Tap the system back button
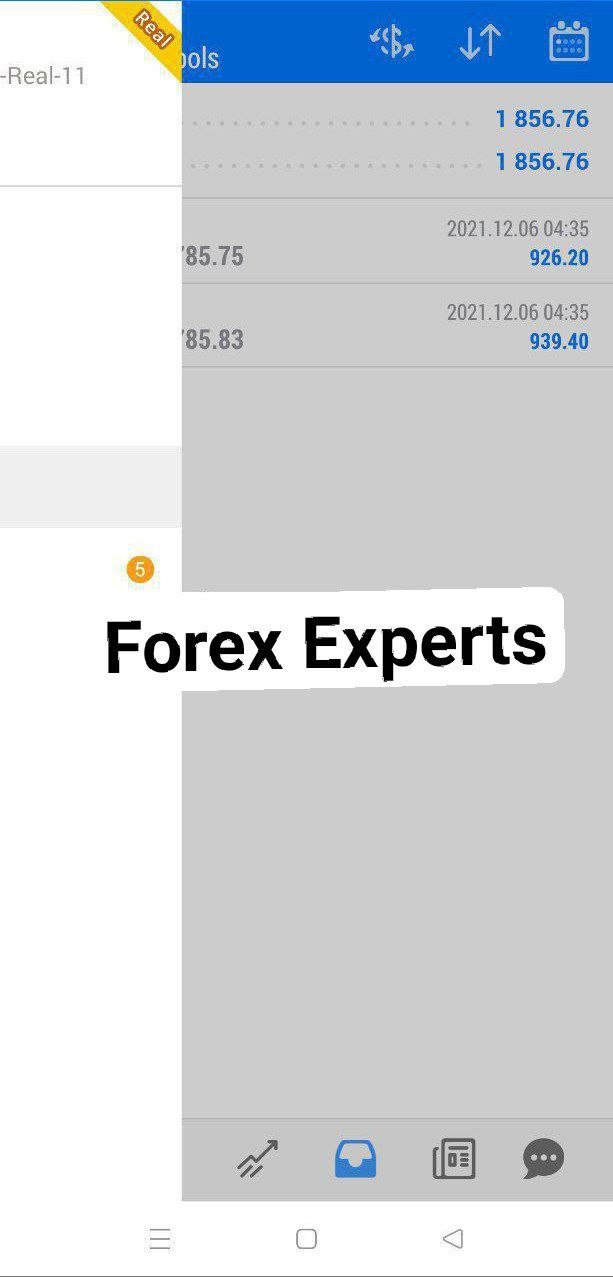The image size is (613, 1277). [x=452, y=1239]
